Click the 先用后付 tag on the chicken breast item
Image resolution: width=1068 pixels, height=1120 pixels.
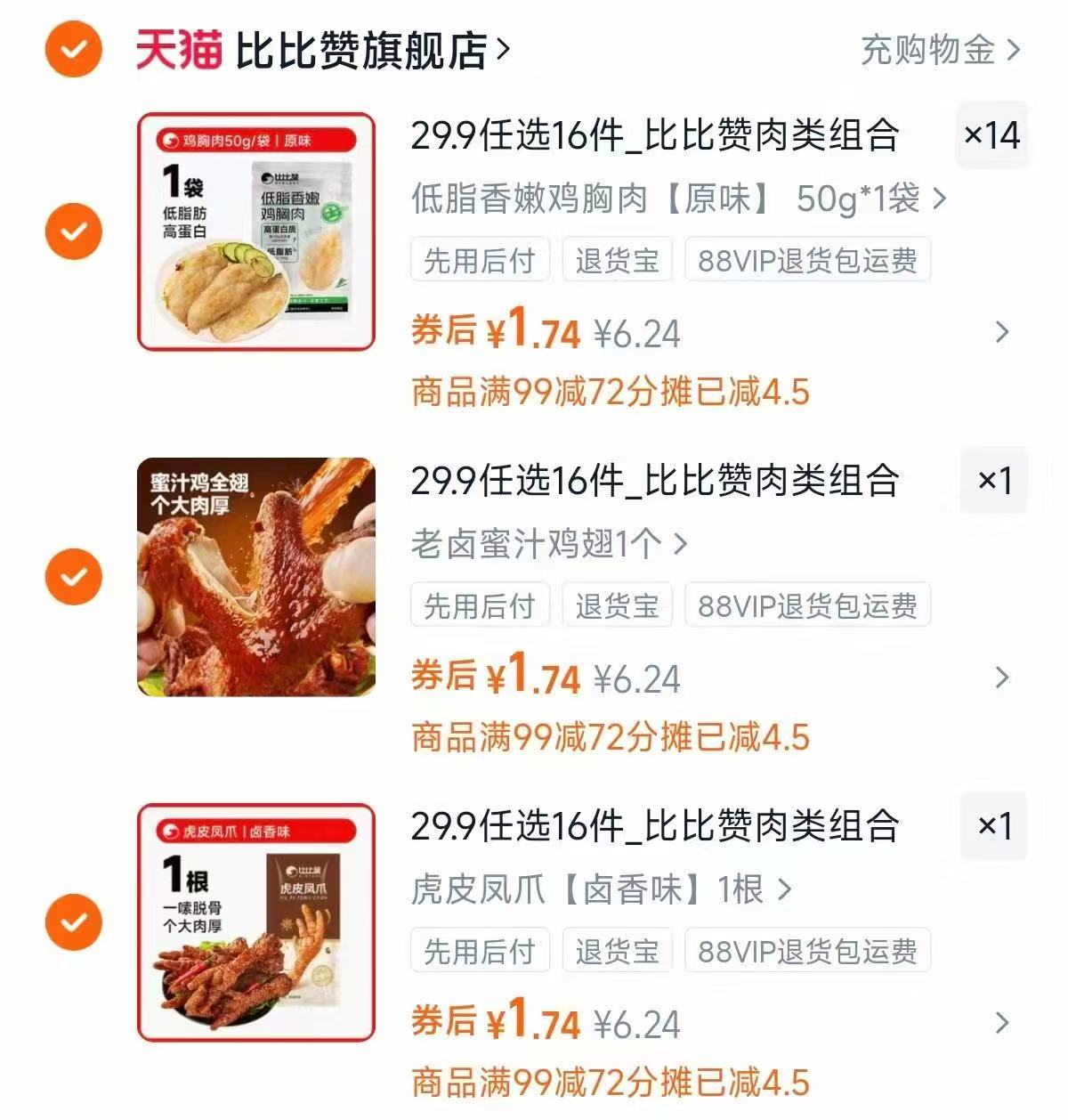pyautogui.click(x=480, y=259)
